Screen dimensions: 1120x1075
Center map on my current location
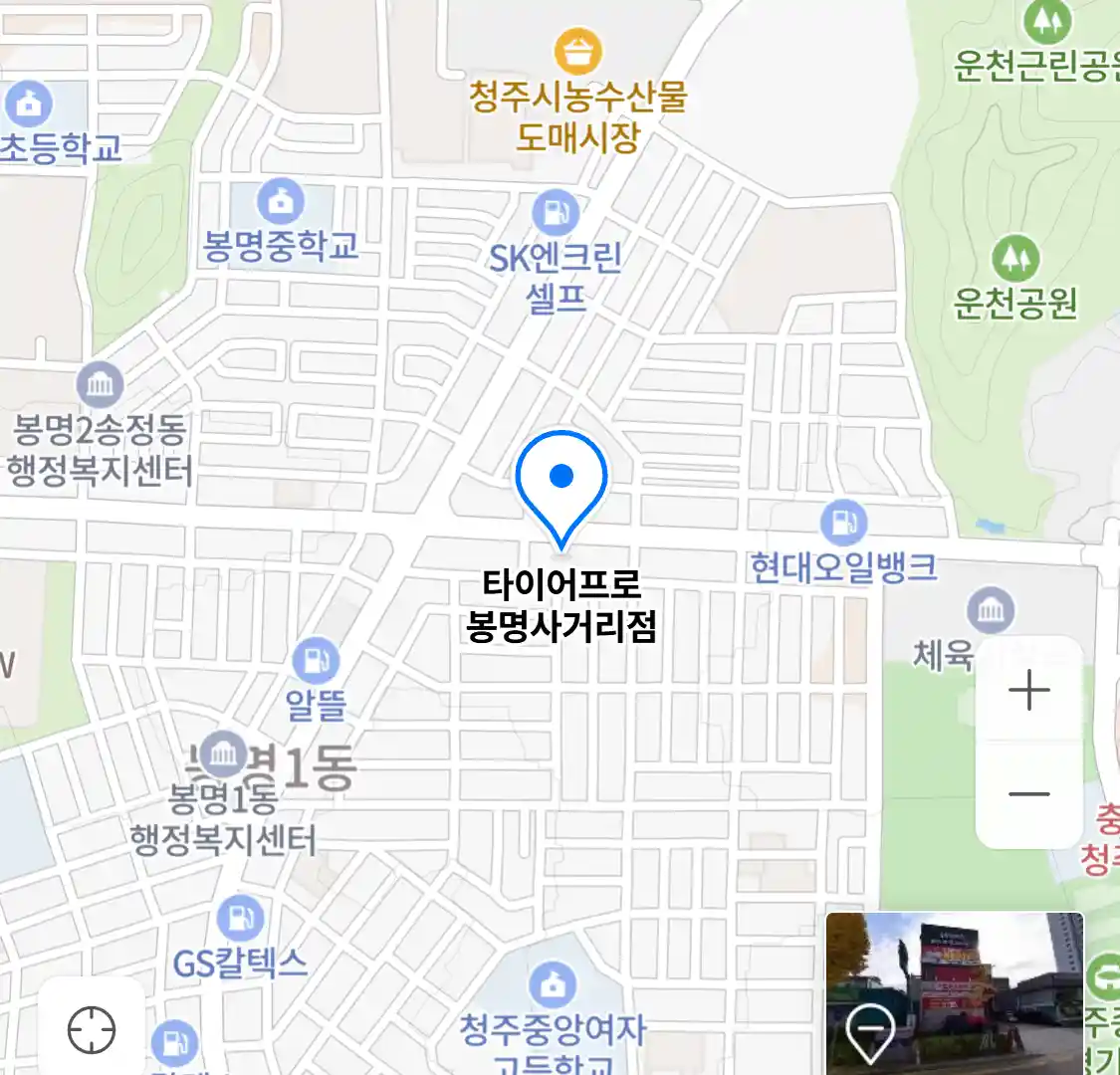(x=92, y=1029)
